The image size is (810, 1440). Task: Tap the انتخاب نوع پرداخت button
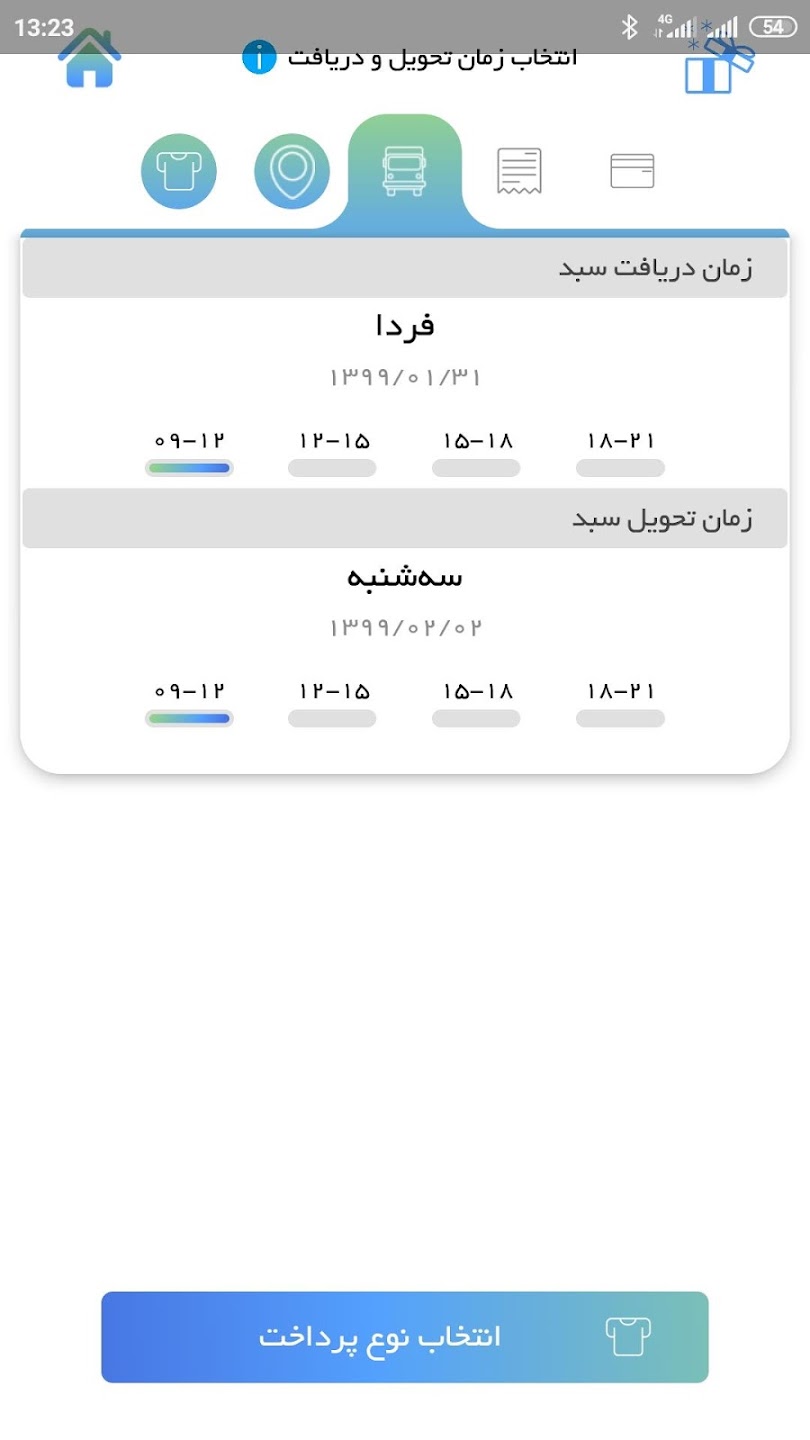405,1337
